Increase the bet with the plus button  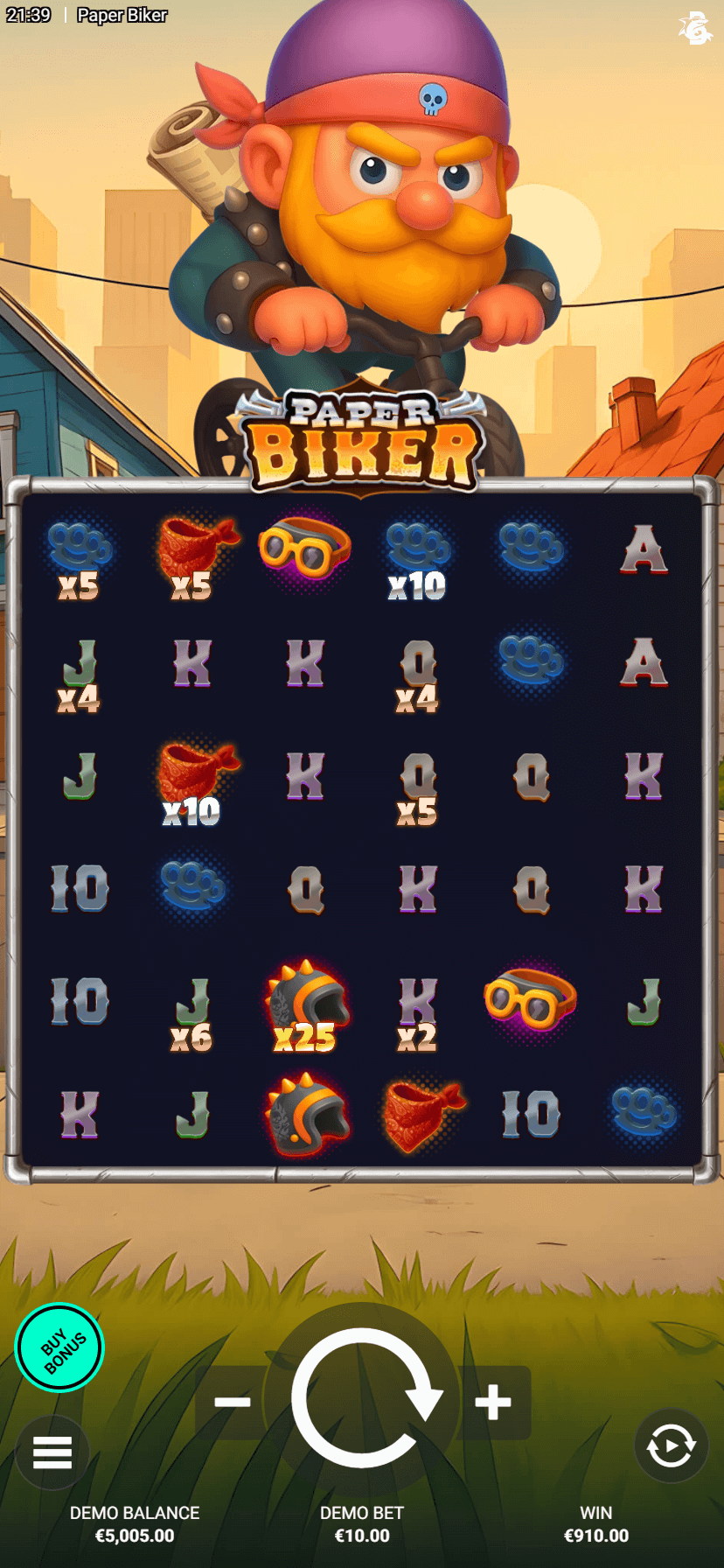point(493,1402)
